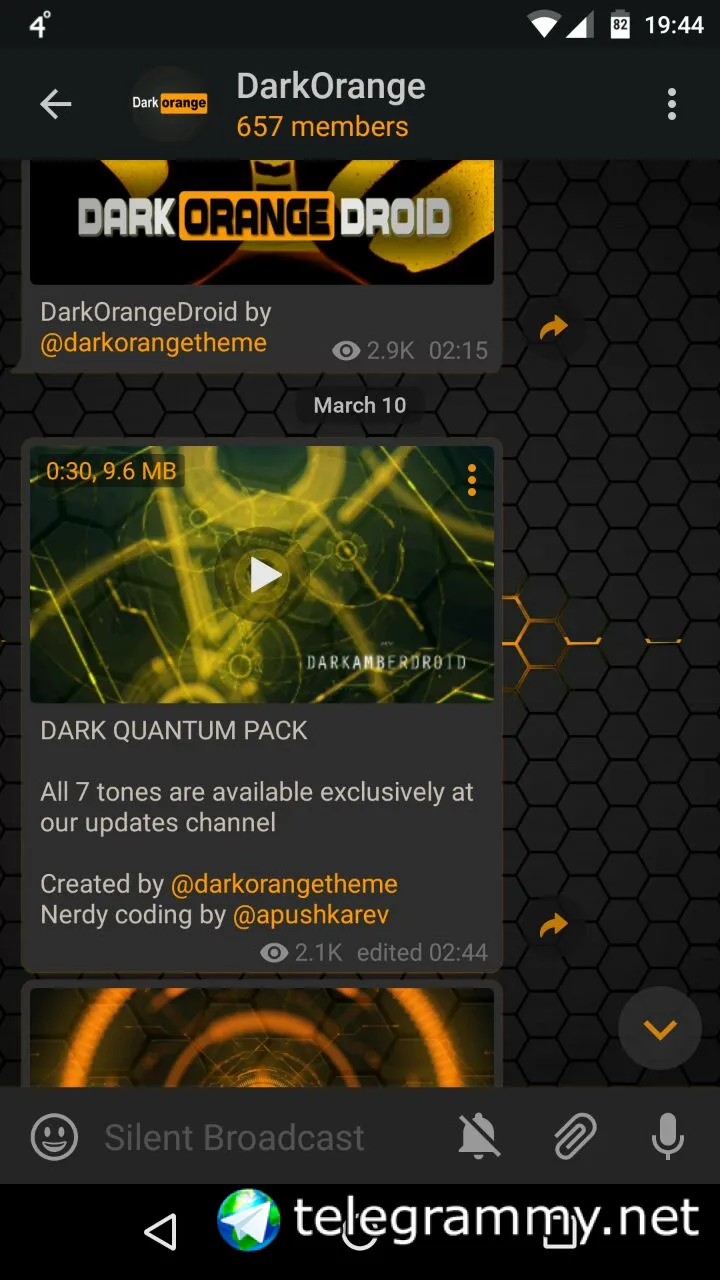Viewport: 720px width, 1280px height.
Task: Open the emoji picker
Action: point(54,1137)
